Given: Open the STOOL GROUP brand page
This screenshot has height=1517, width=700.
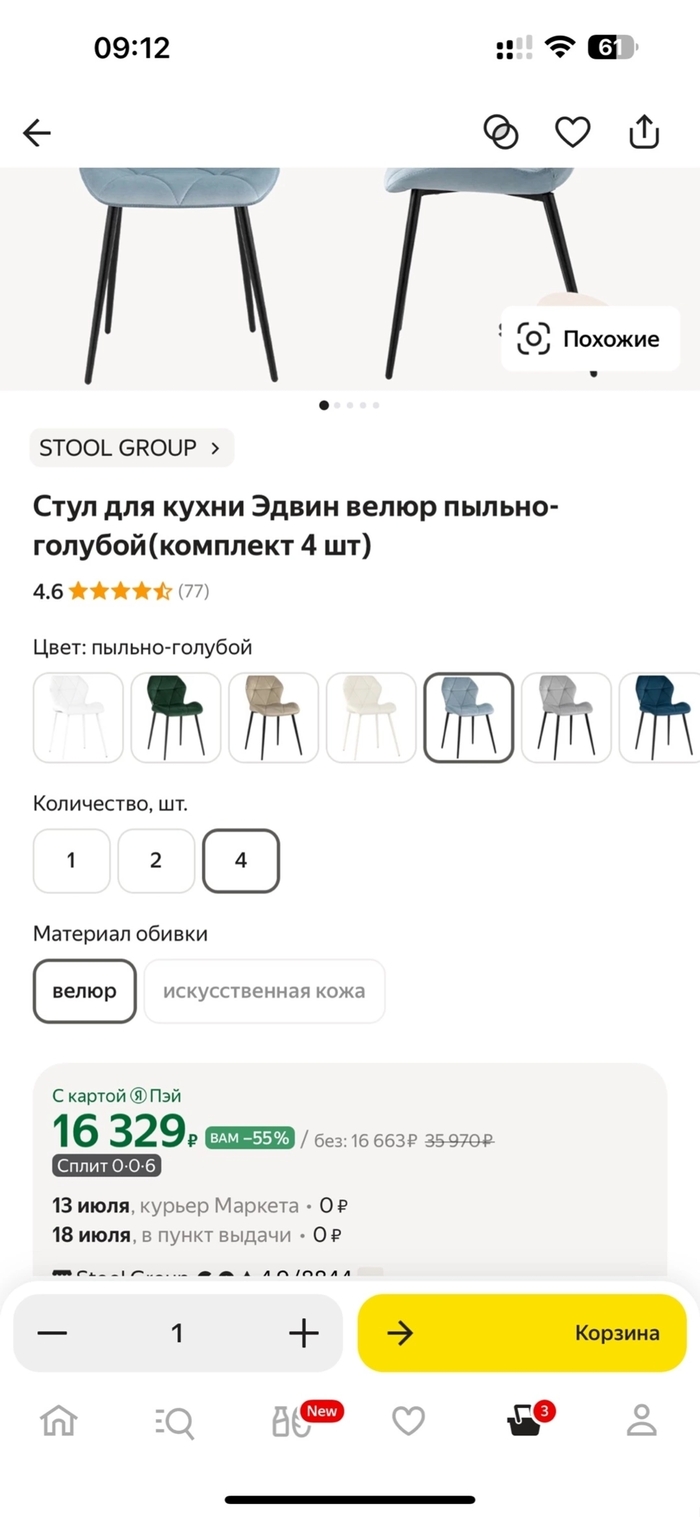Looking at the screenshot, I should click(x=130, y=448).
